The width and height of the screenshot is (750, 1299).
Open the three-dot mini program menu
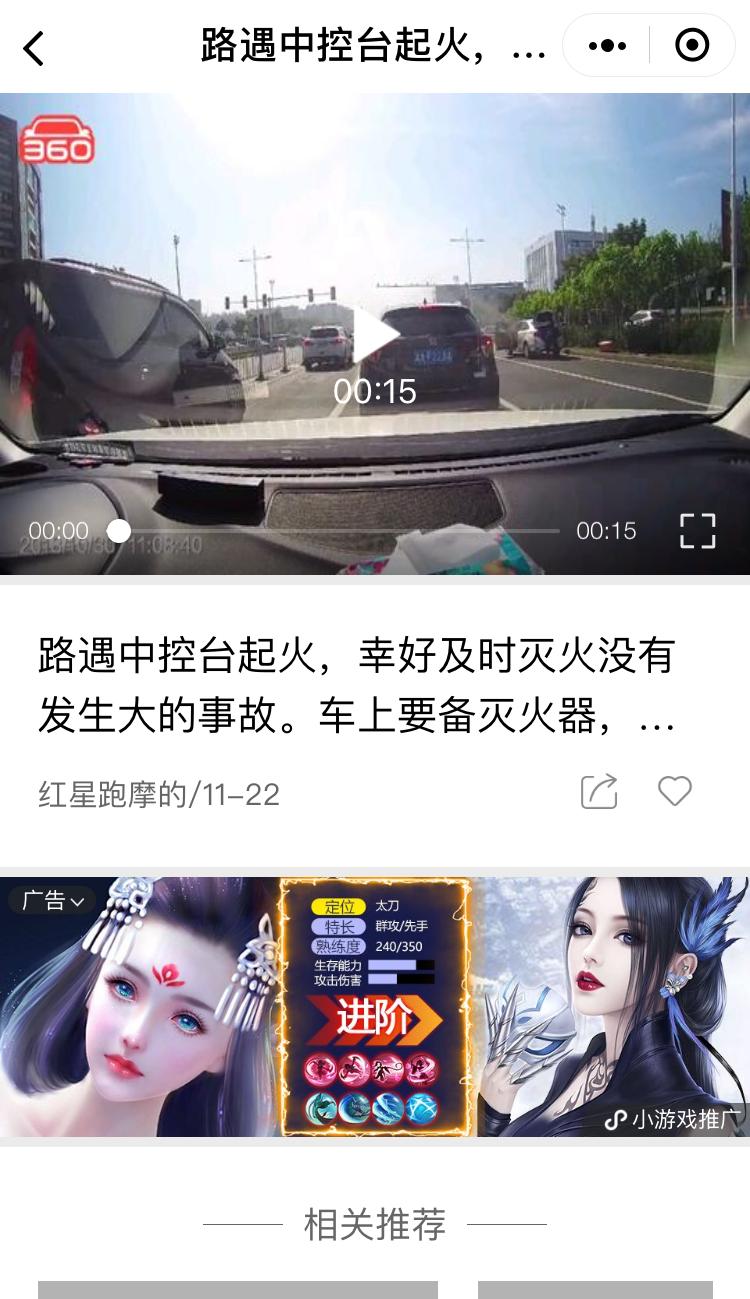click(607, 46)
